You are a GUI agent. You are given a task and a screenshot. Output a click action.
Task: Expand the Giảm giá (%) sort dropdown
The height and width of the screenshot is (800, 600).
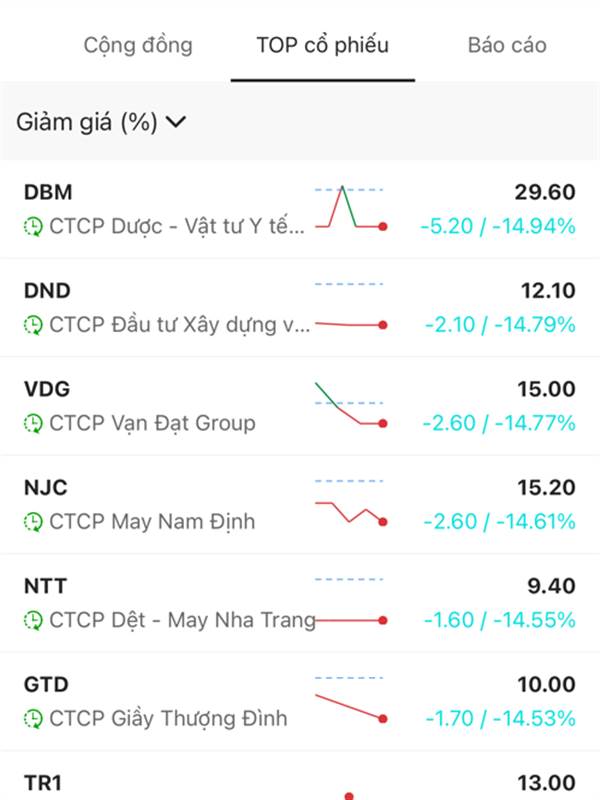click(101, 123)
